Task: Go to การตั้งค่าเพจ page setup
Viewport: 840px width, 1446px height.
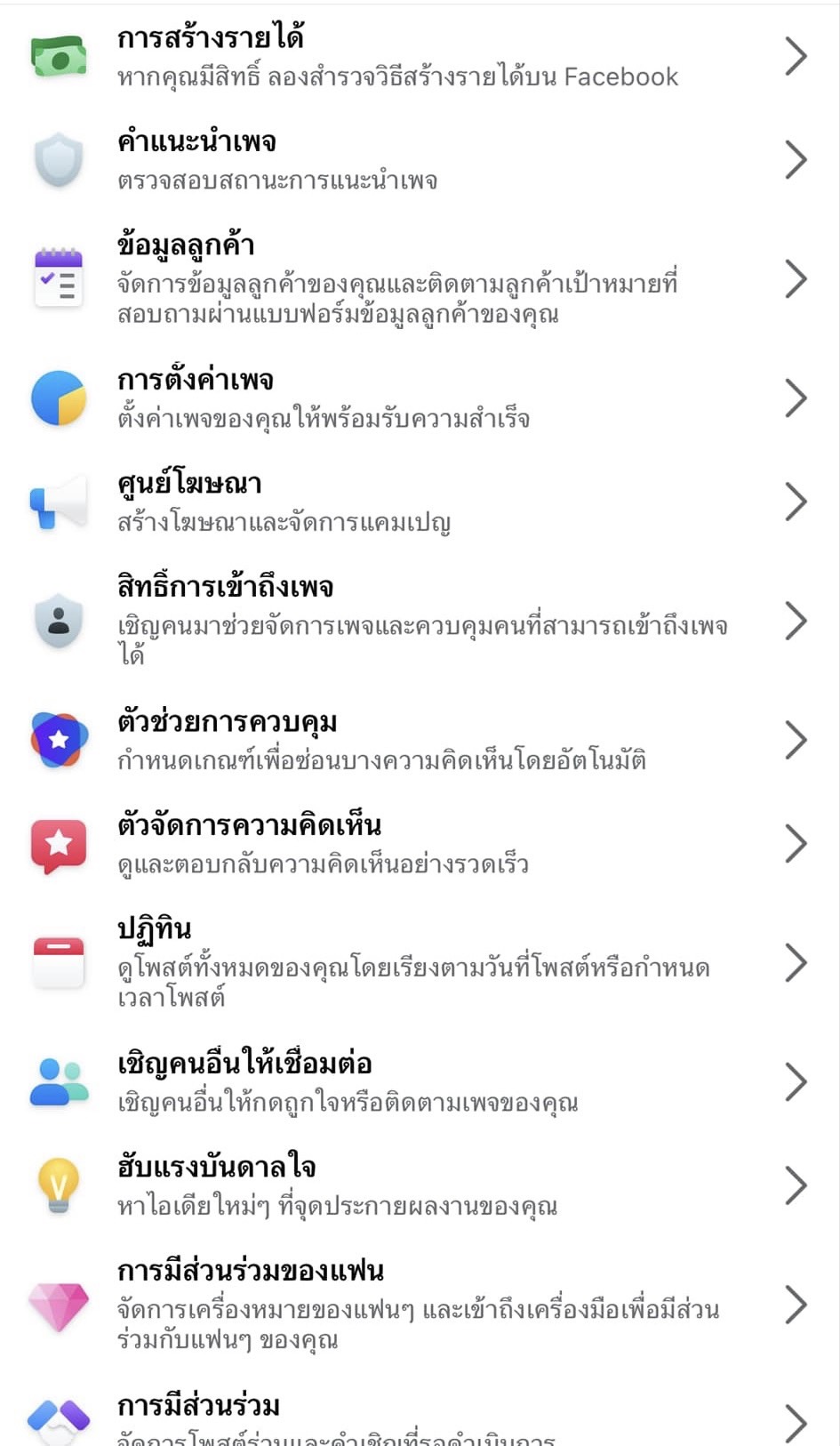Action: (420, 398)
